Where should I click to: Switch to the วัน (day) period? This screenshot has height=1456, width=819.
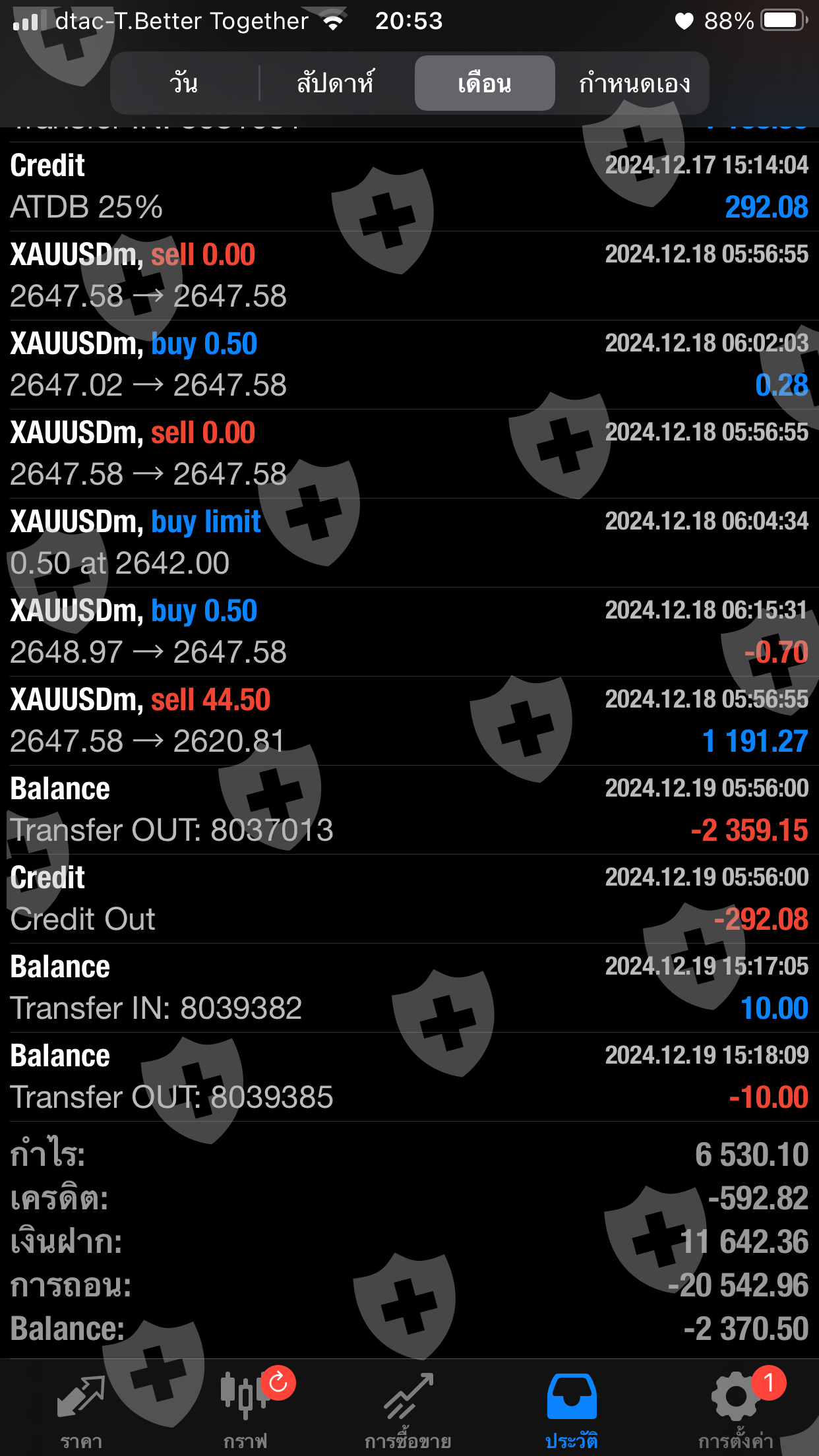(184, 84)
